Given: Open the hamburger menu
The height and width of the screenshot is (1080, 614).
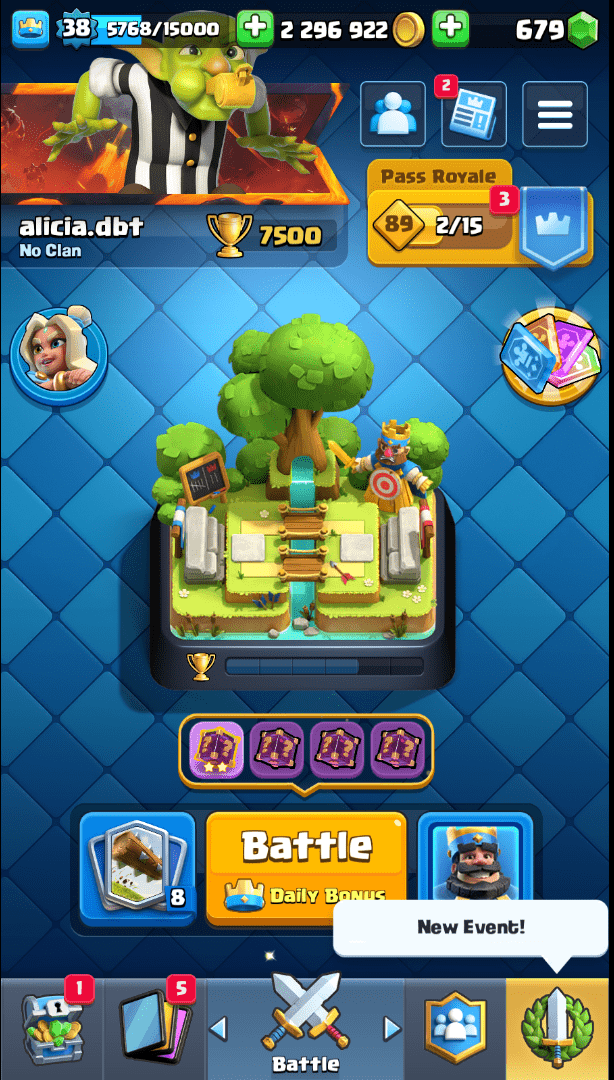Looking at the screenshot, I should [x=554, y=115].
